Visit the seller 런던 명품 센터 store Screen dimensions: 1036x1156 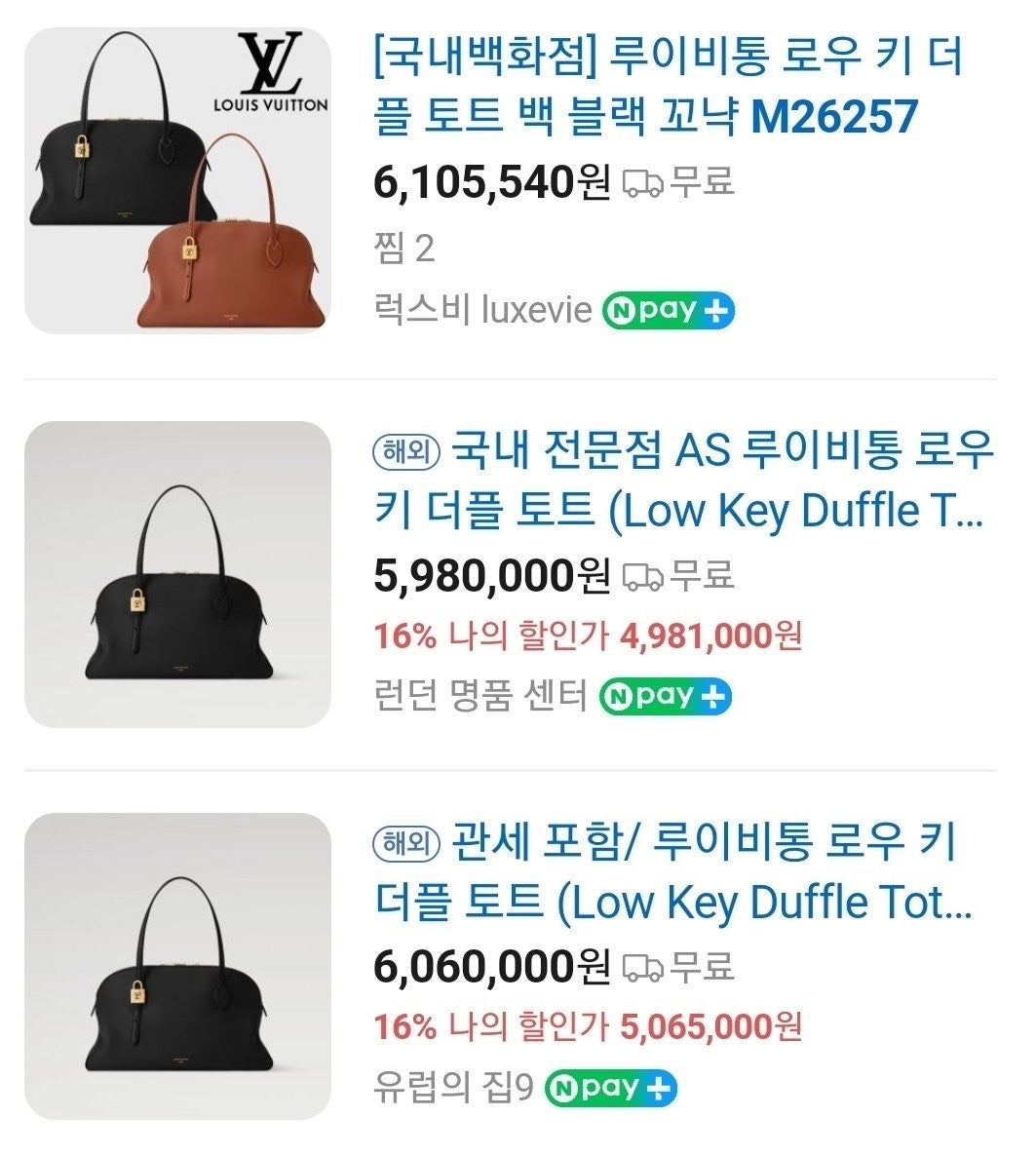480,696
